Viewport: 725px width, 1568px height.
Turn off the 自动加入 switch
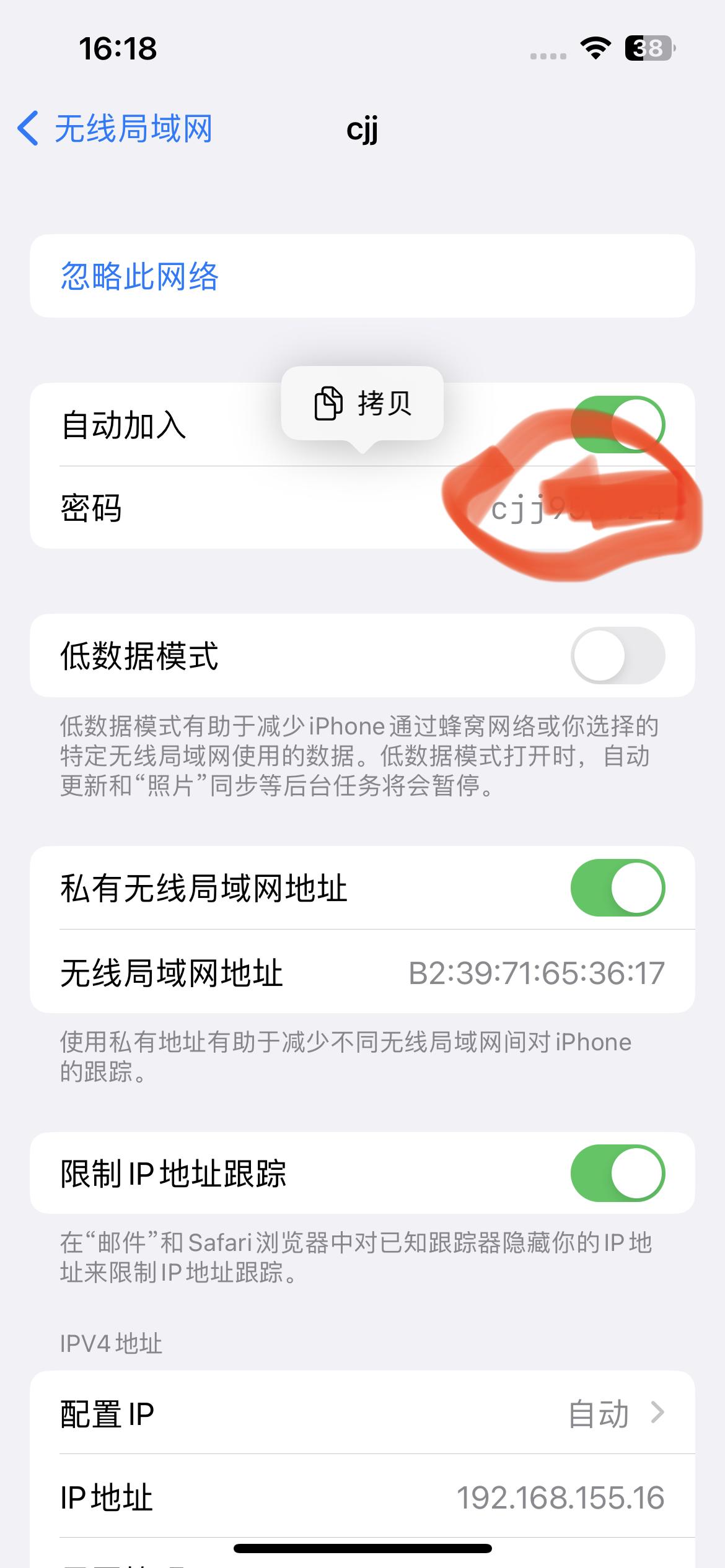coord(617,425)
